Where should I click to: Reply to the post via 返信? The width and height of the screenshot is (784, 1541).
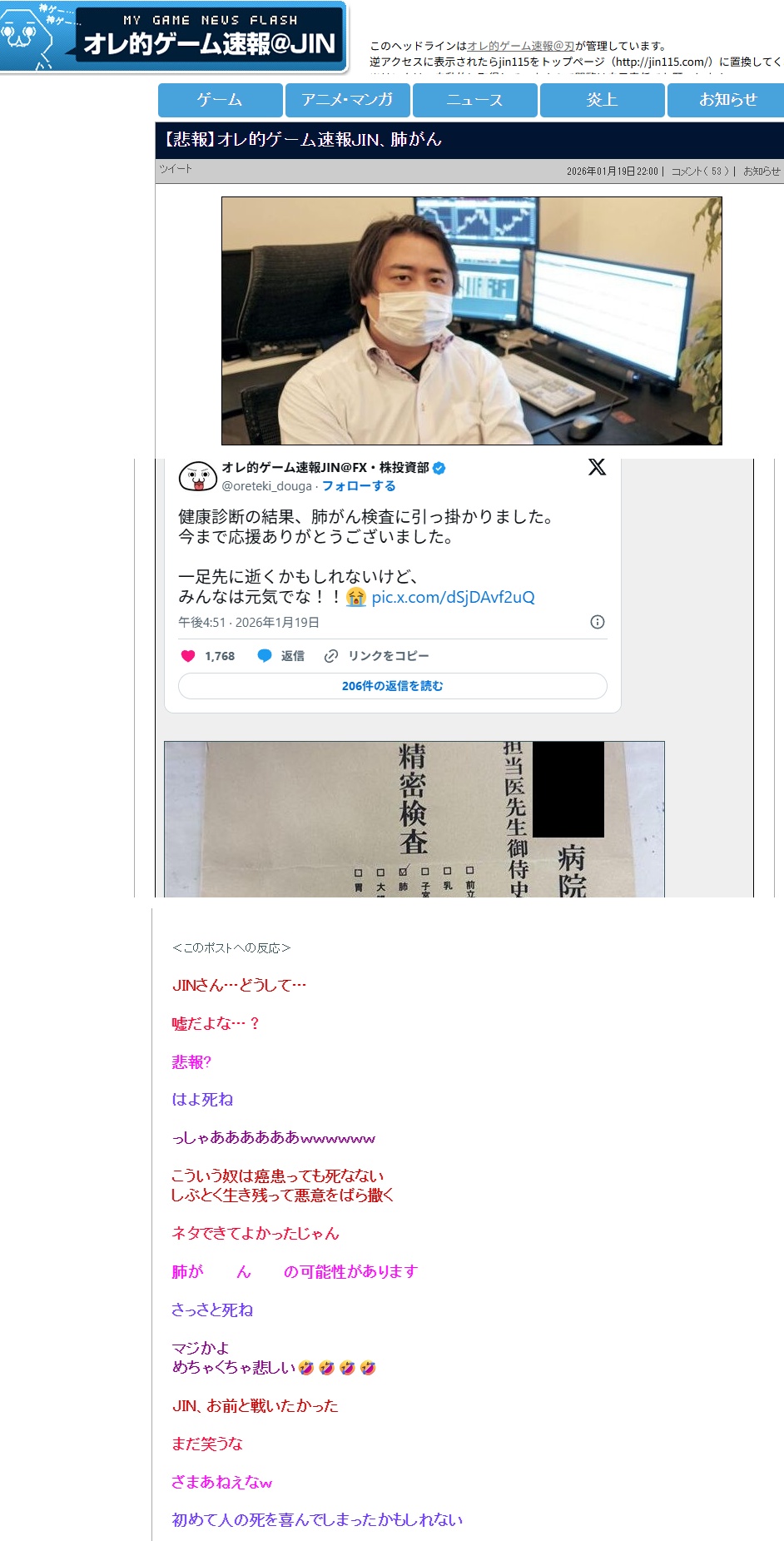pyautogui.click(x=281, y=656)
